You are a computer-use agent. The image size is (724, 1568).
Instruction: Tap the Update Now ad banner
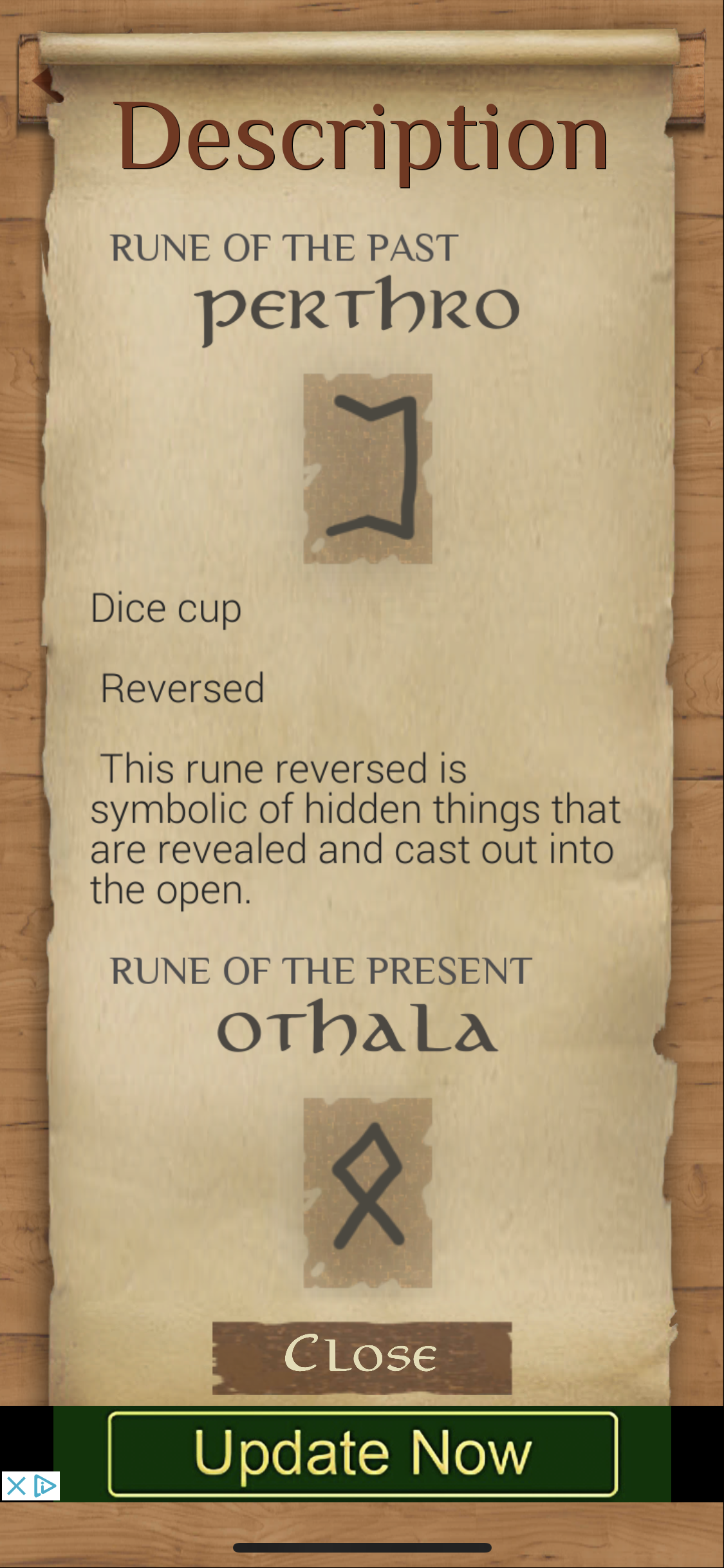(x=363, y=1453)
